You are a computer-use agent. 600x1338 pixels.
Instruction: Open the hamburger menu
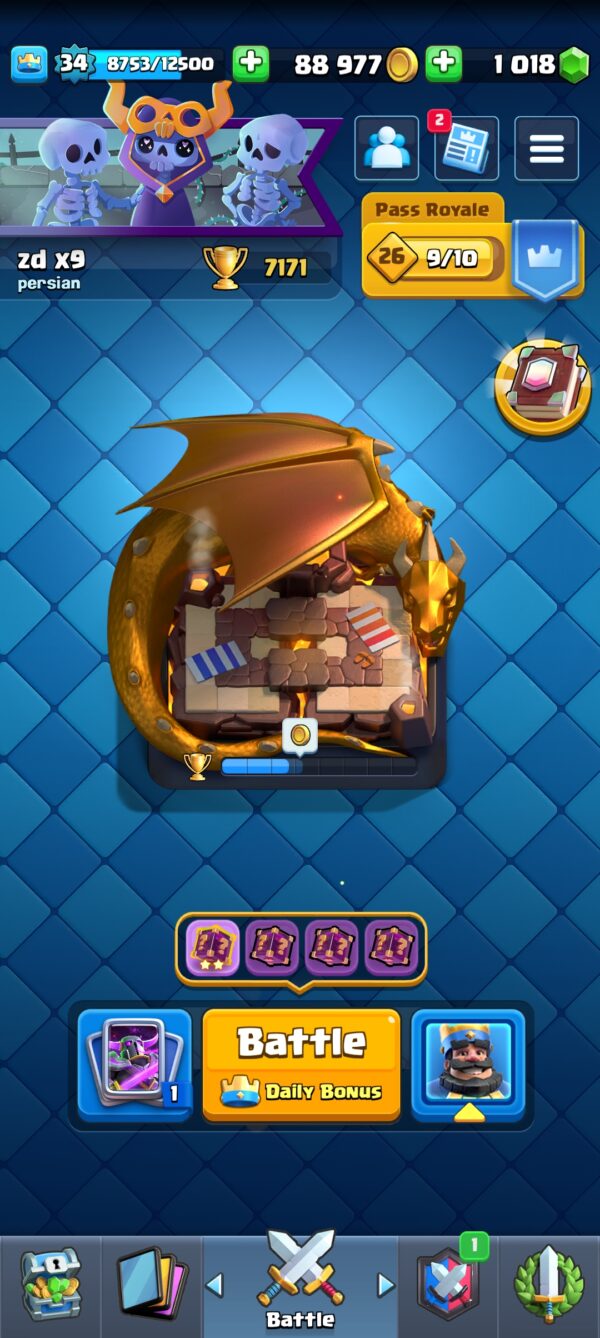pyautogui.click(x=546, y=149)
